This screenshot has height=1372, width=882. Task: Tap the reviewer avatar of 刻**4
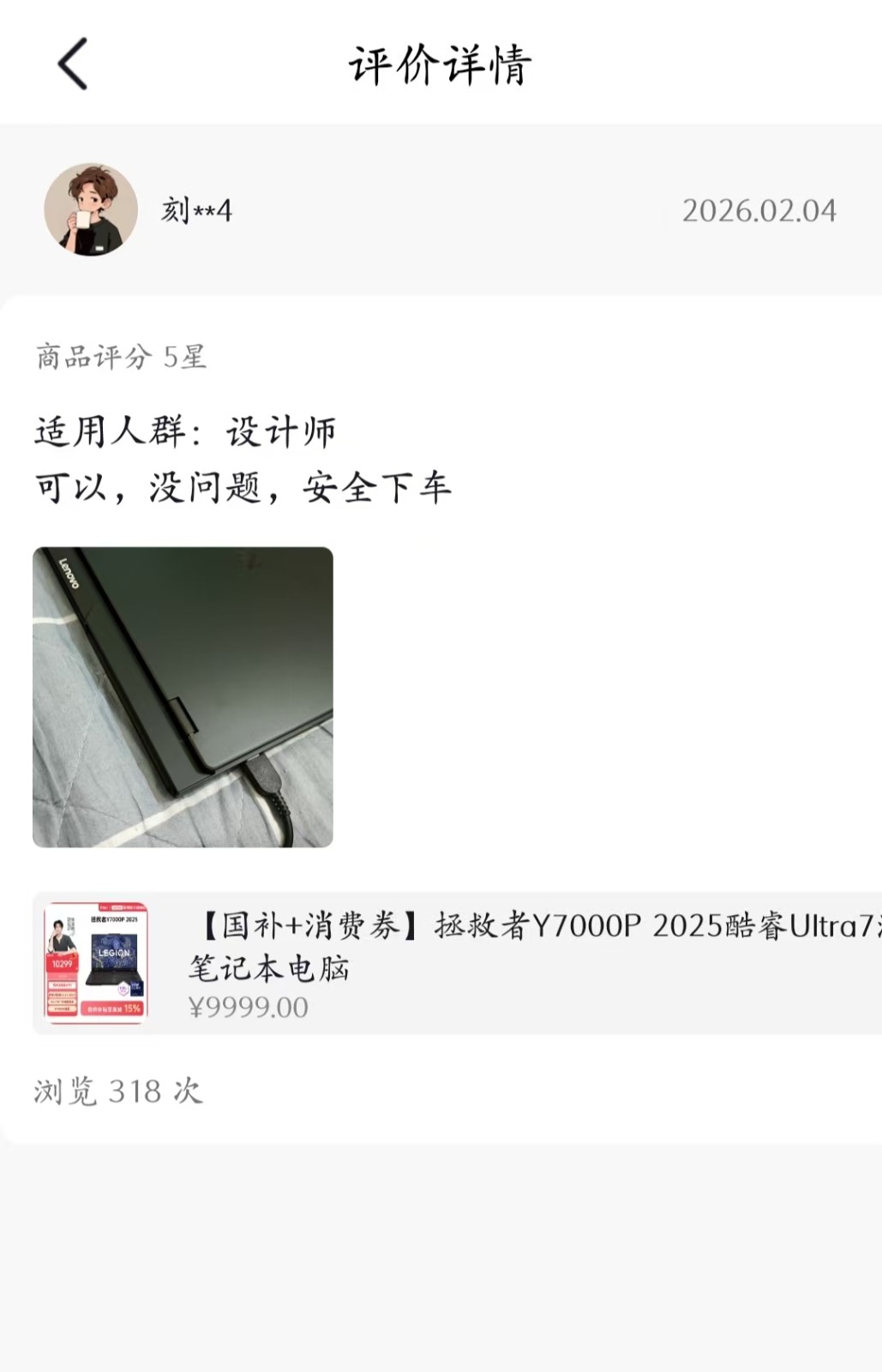click(91, 210)
